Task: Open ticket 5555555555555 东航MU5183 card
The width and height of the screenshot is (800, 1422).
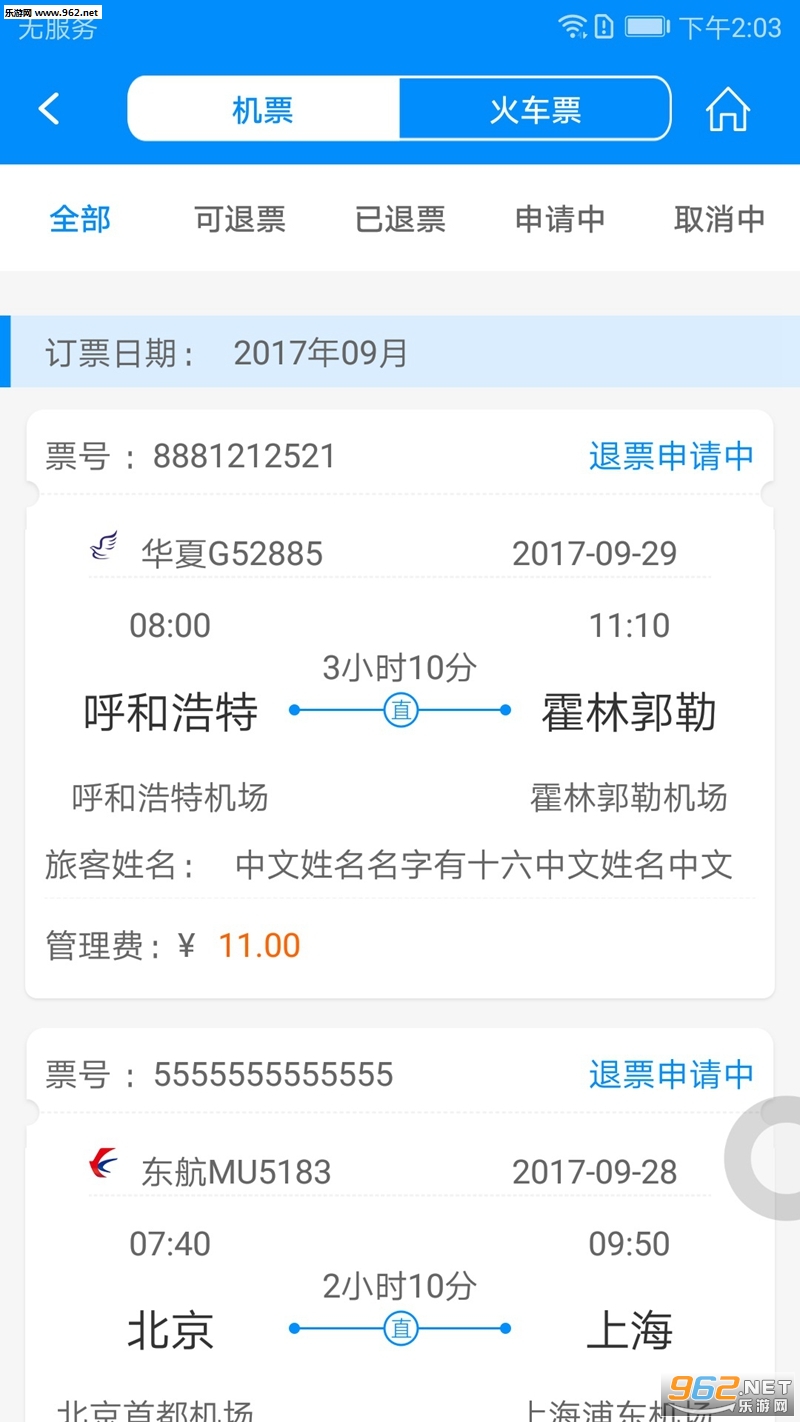Action: point(400,1250)
